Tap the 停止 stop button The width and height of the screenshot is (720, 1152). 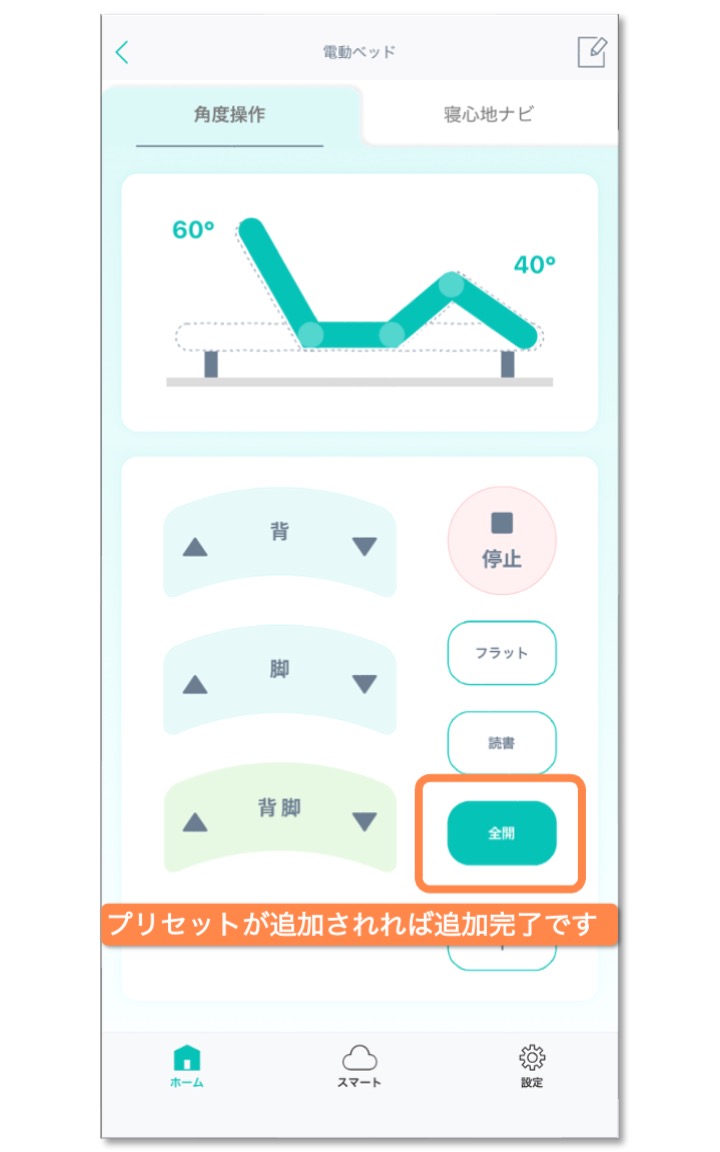pos(501,542)
